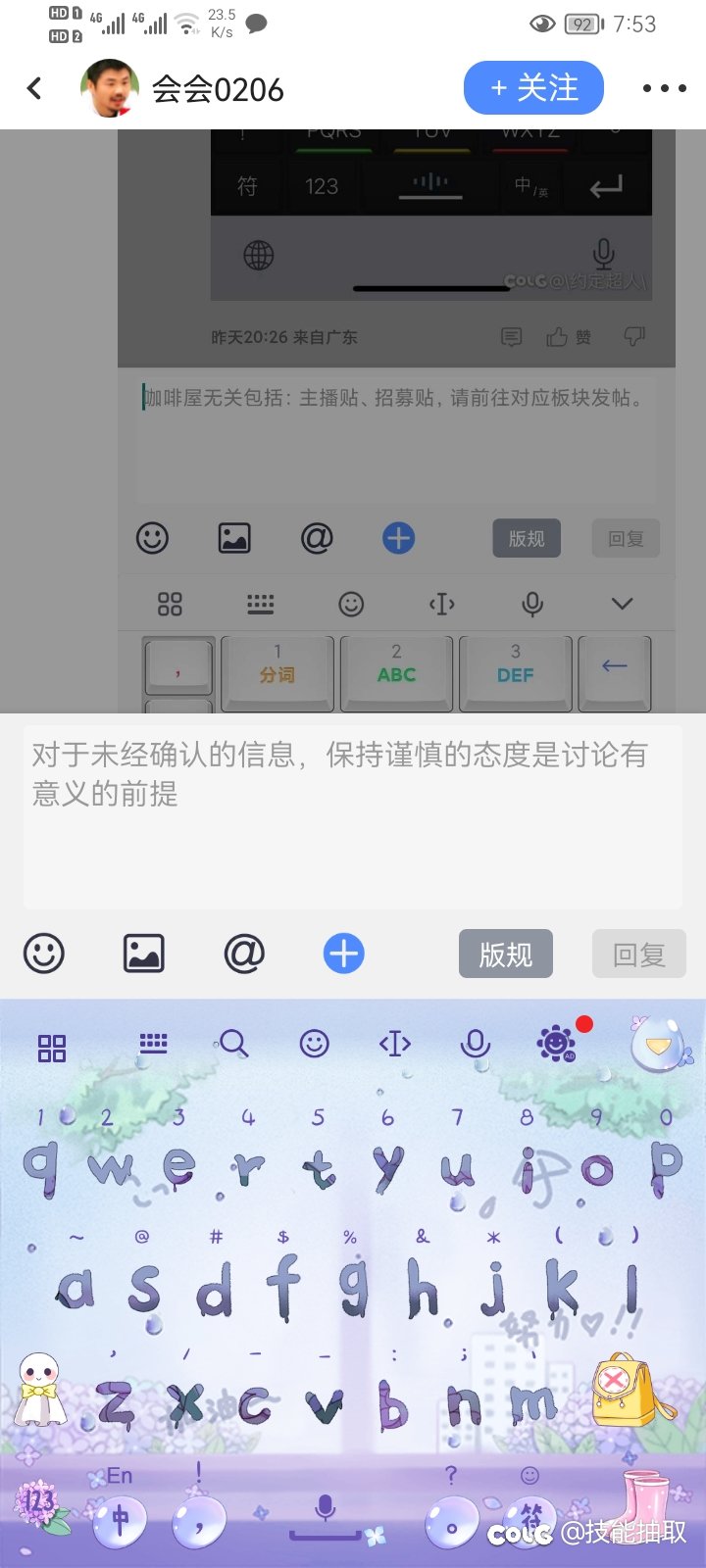Open 会会0206's profile avatar

(x=109, y=88)
